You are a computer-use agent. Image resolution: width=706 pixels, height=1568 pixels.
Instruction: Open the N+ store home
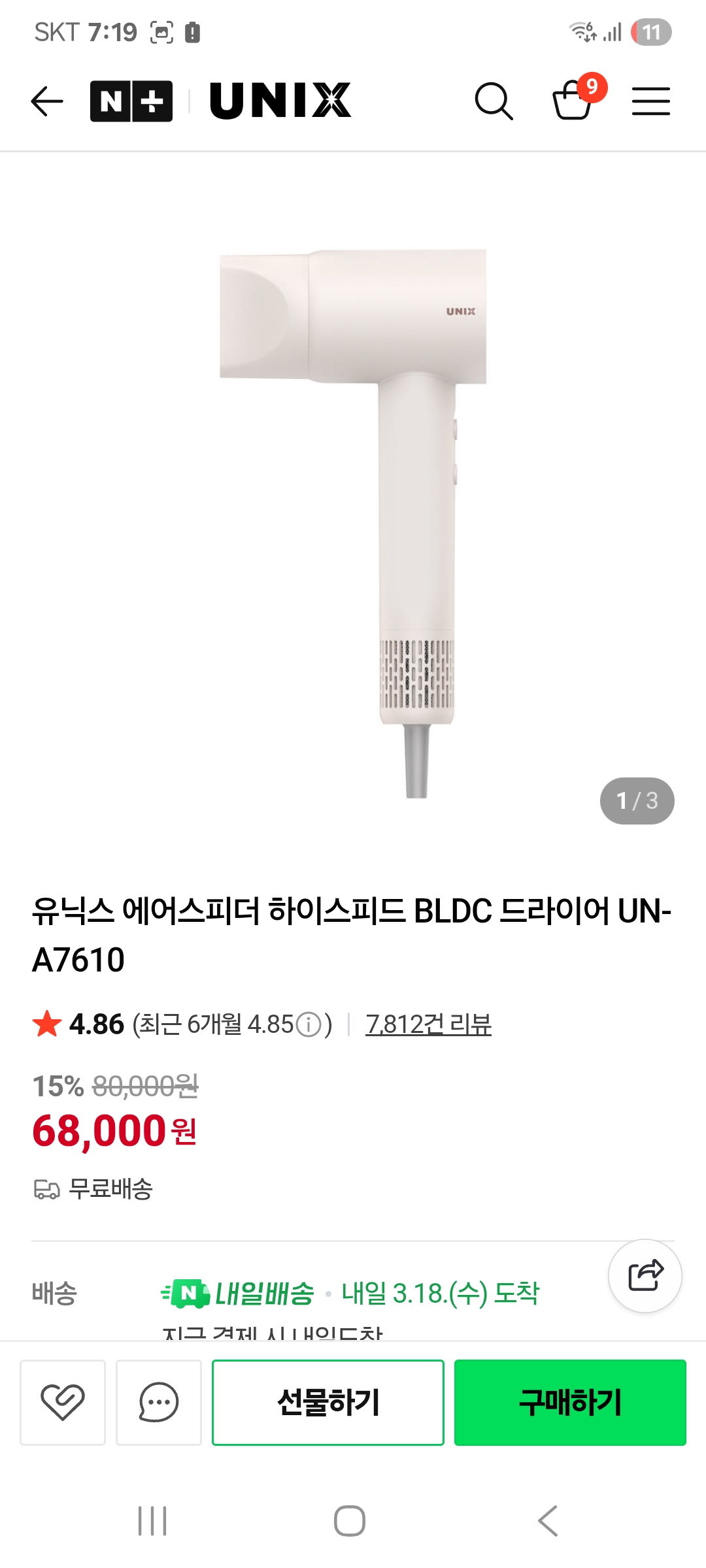[x=131, y=101]
